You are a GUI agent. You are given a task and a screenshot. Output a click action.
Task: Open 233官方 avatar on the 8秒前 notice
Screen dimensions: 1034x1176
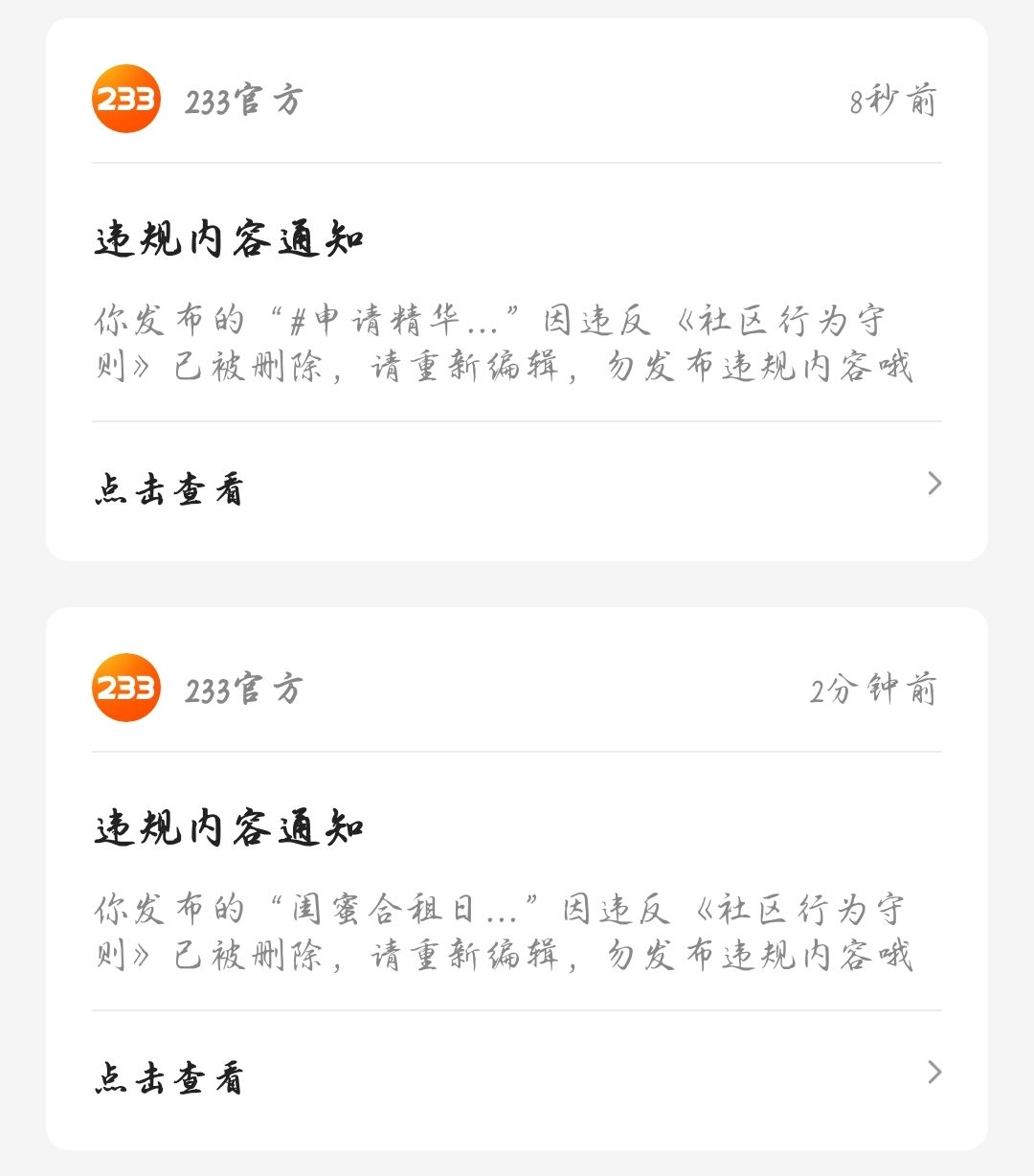point(125,99)
